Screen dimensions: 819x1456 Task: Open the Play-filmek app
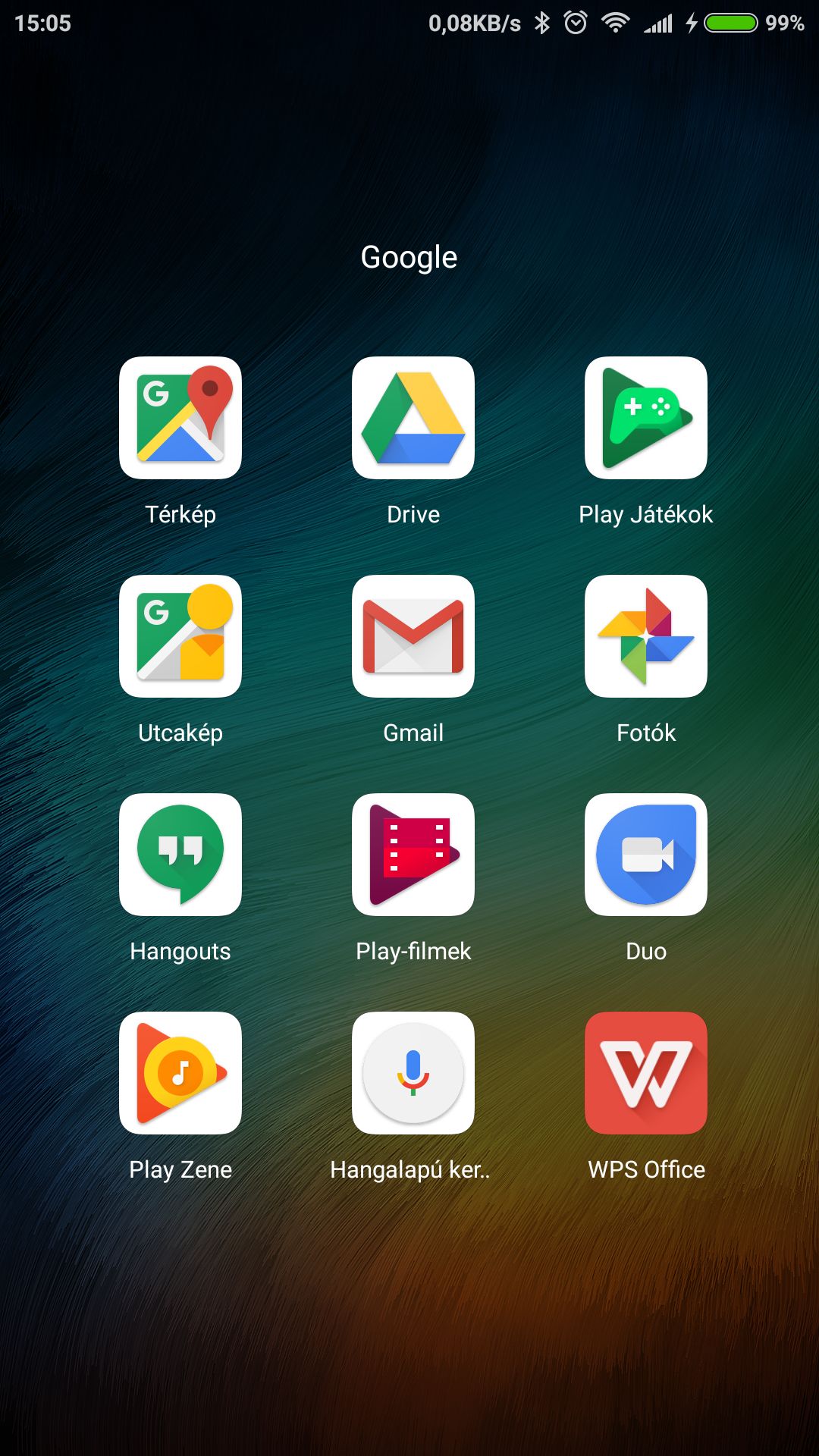(413, 855)
